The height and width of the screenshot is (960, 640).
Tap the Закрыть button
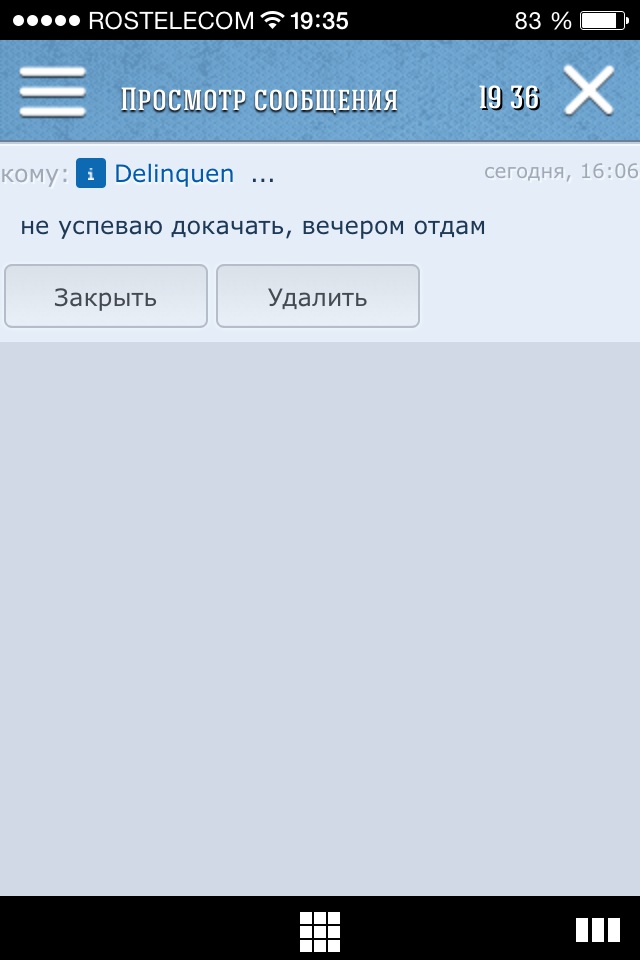[x=106, y=297]
